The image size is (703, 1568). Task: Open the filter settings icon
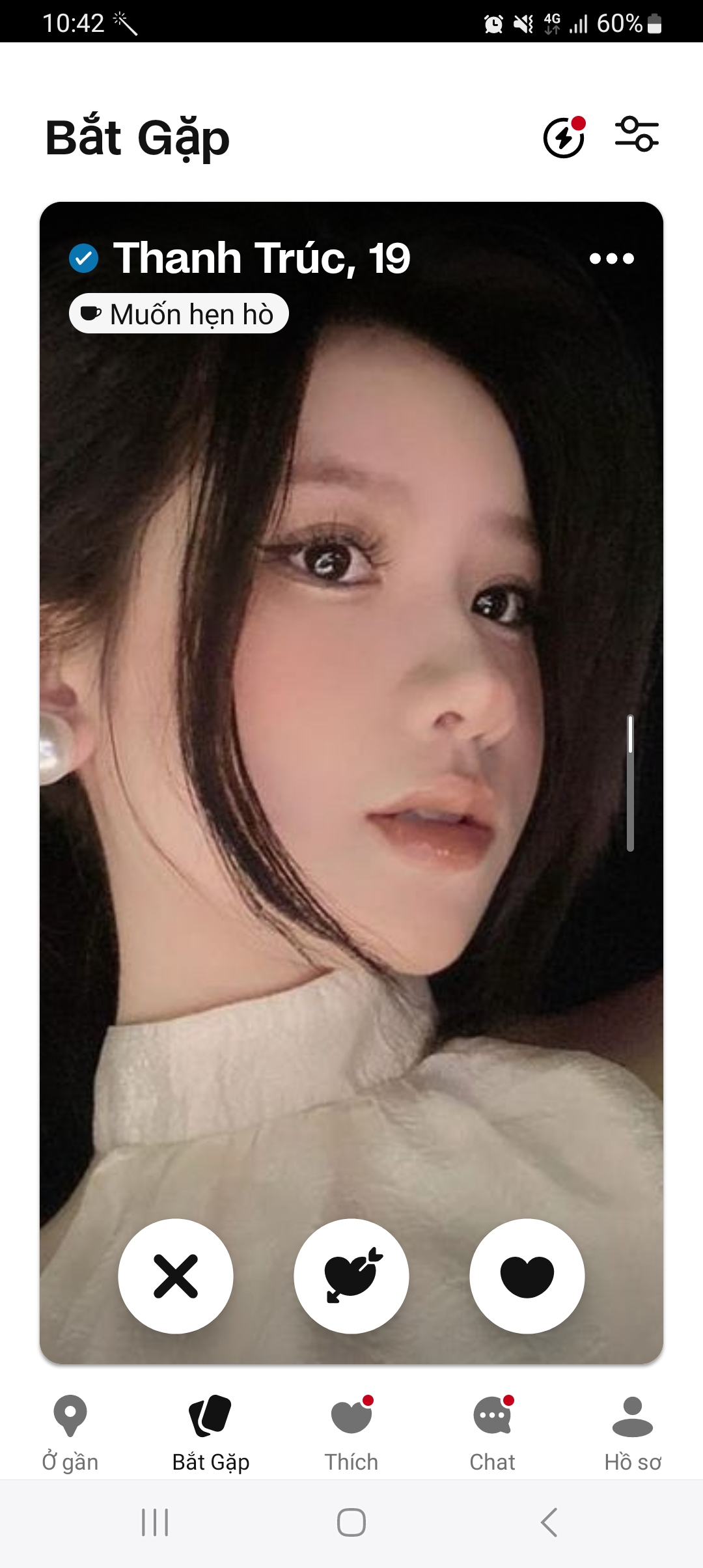pyautogui.click(x=637, y=134)
